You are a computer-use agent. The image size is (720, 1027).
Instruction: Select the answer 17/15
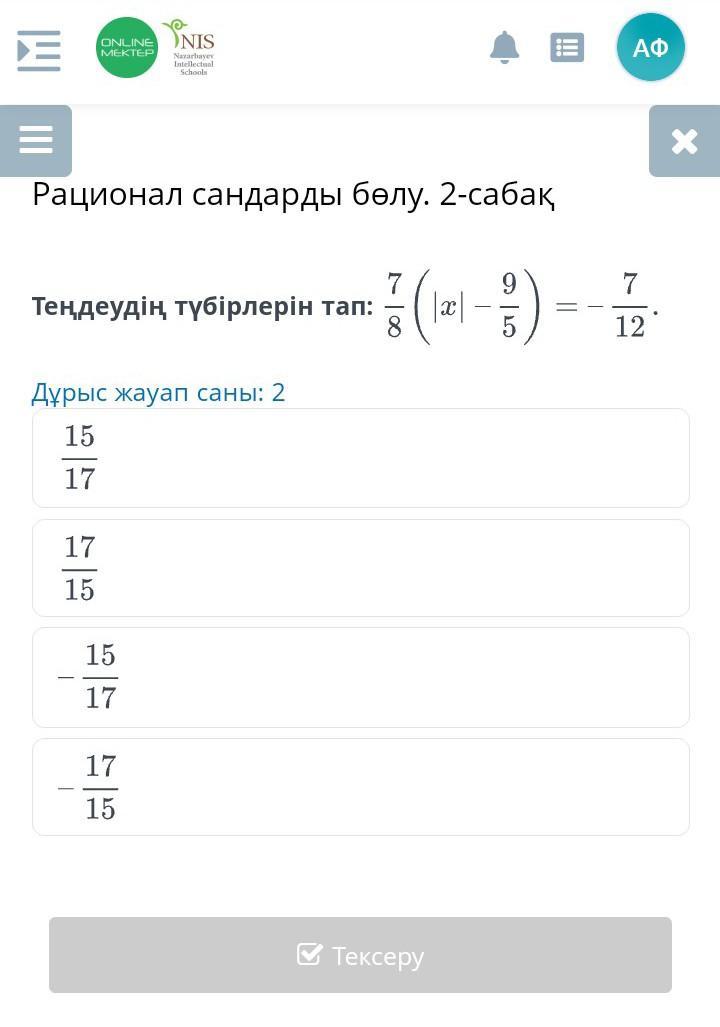(x=361, y=568)
